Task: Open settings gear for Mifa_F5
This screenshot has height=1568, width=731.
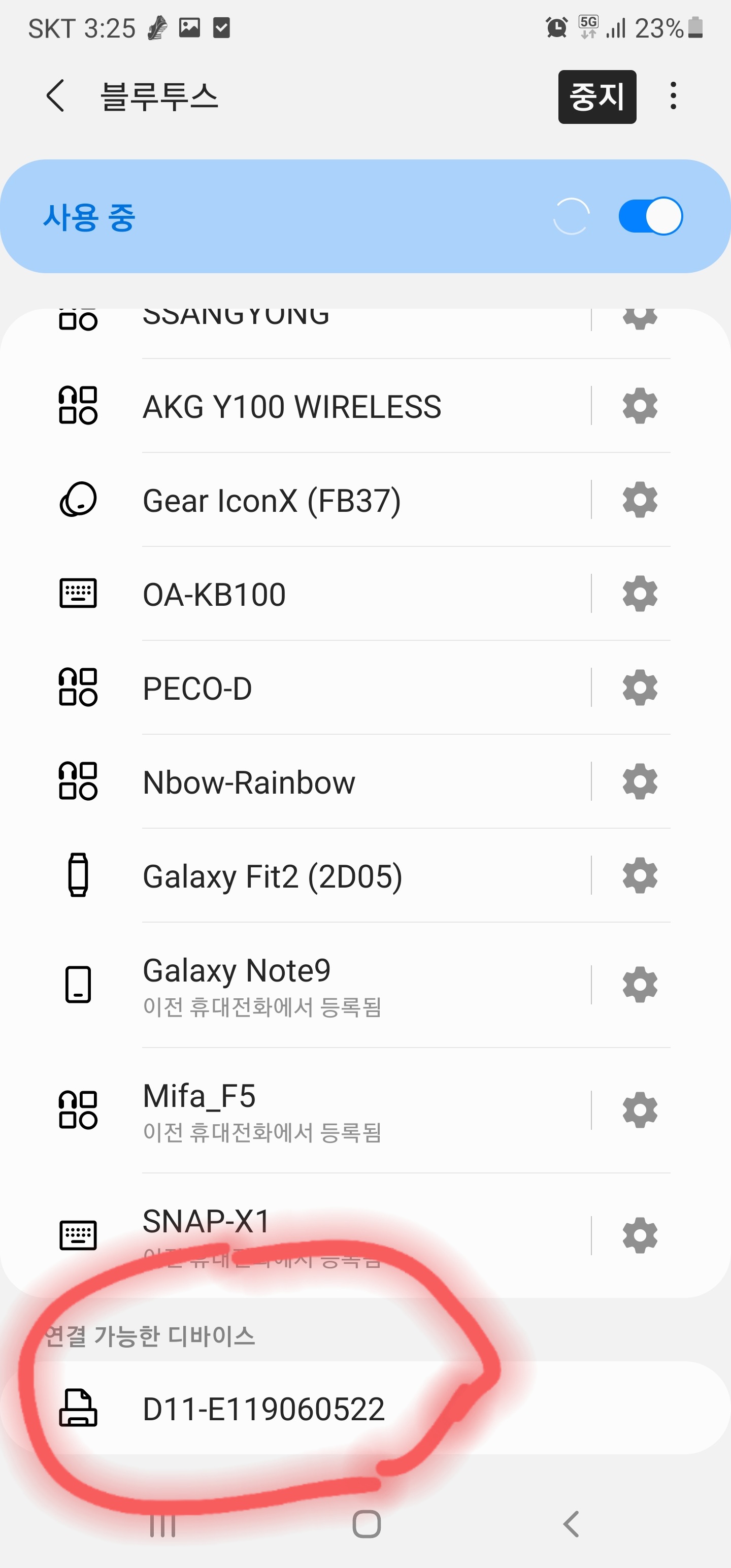Action: [640, 1110]
